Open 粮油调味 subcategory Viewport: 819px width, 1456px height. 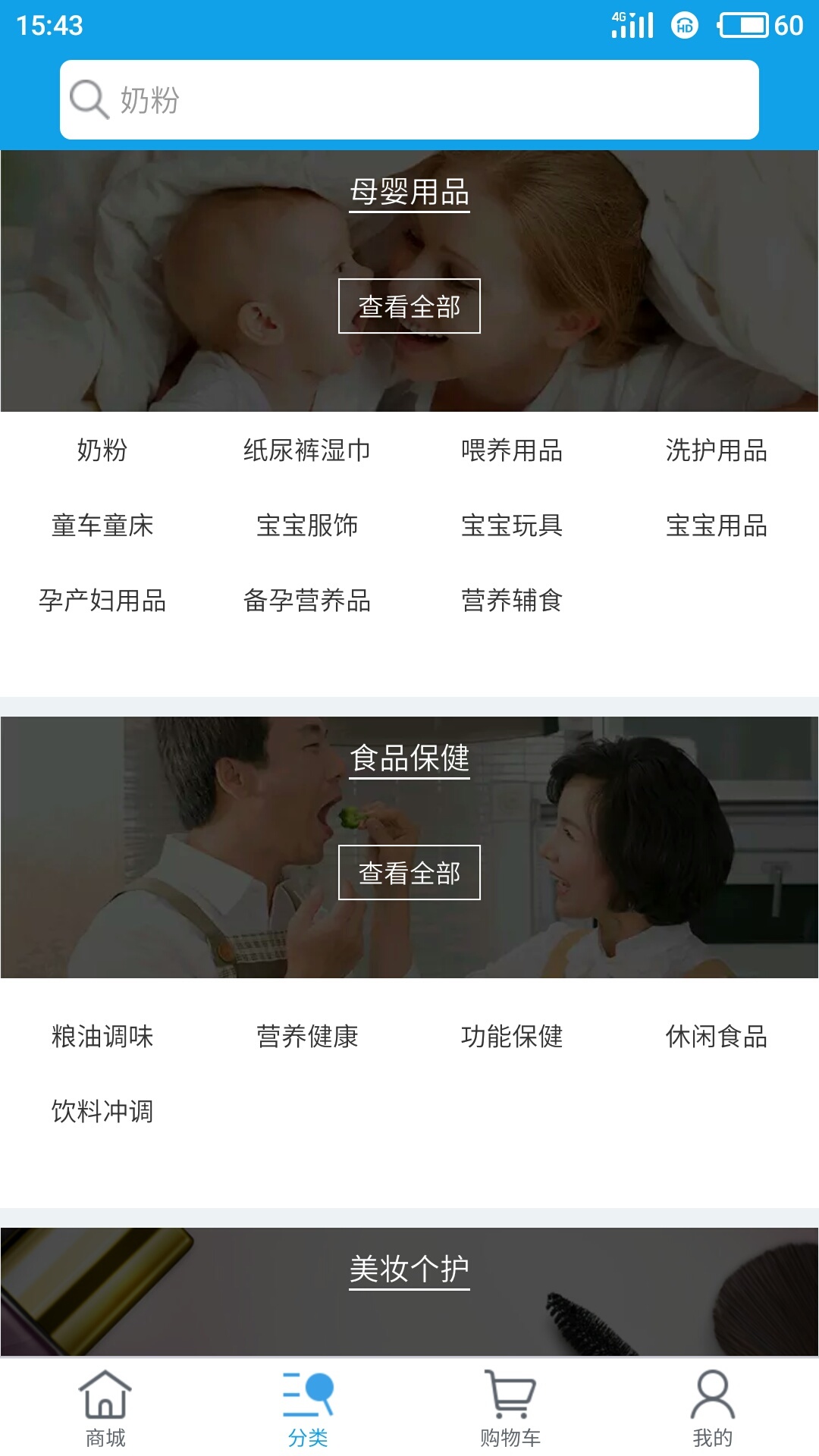coord(102,1037)
